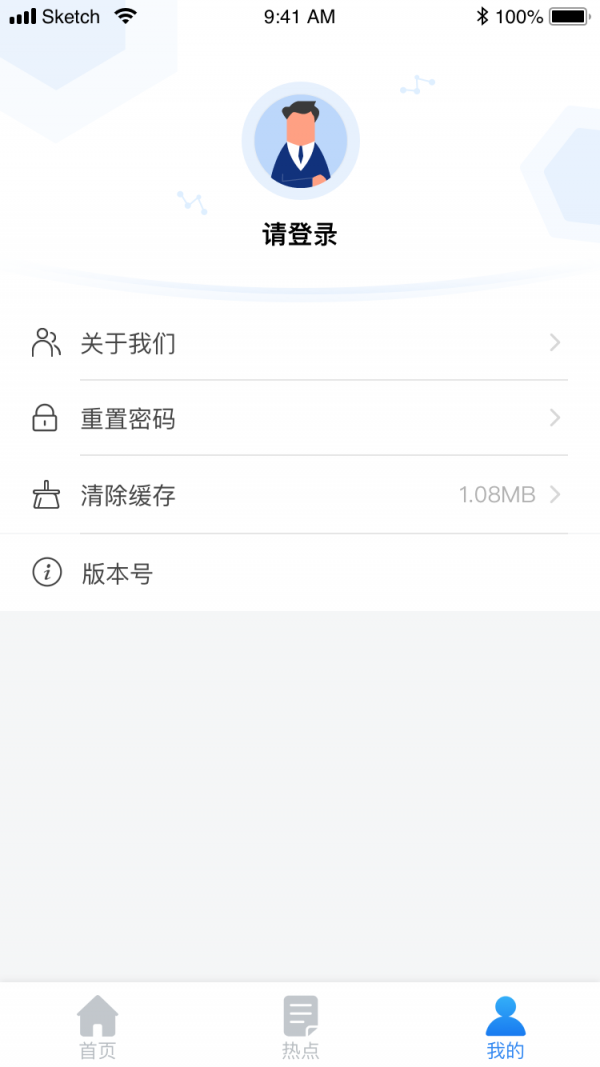
Task: Open the 关于我们 row
Action: coord(298,343)
